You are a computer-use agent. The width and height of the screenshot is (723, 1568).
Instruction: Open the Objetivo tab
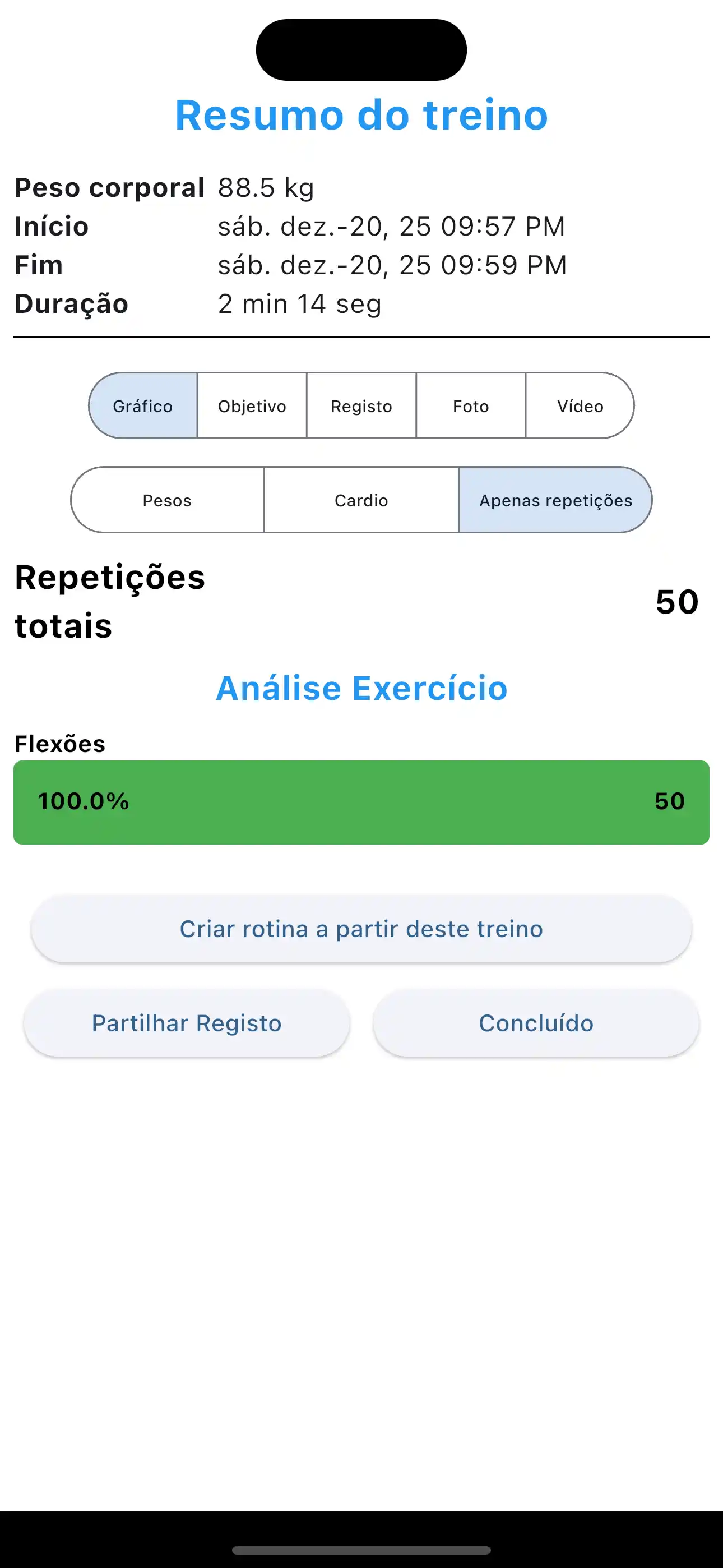pos(251,405)
